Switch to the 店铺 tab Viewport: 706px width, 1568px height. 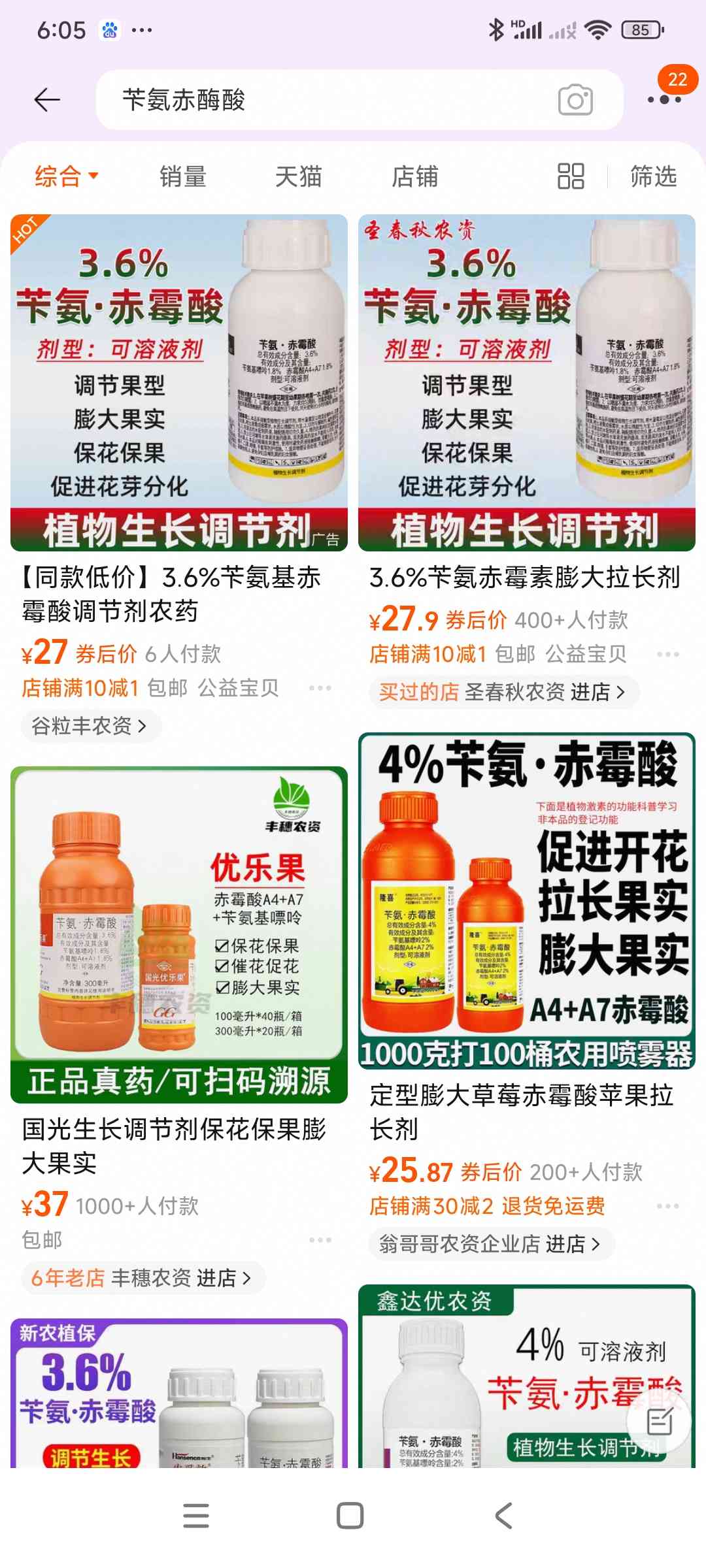coord(415,176)
